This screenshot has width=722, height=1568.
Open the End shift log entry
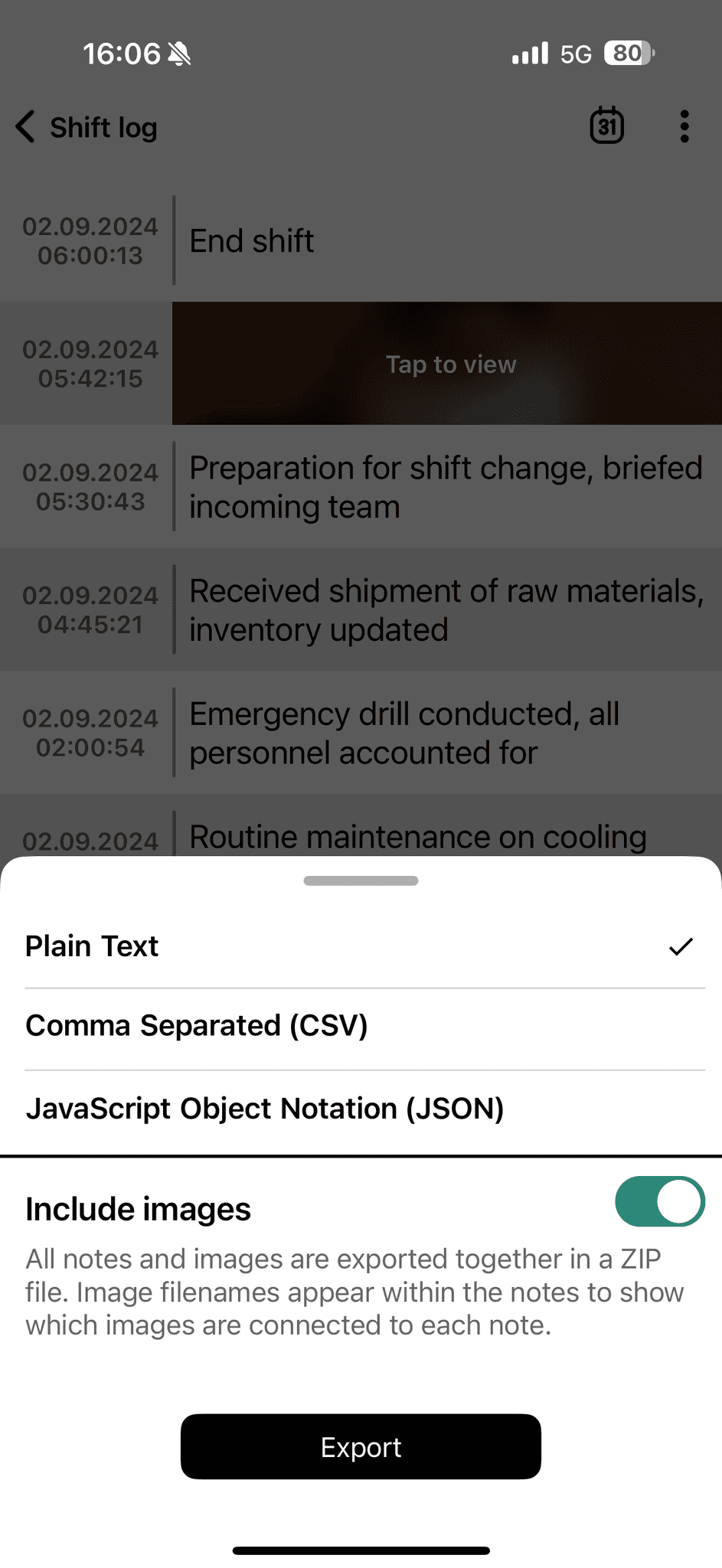pyautogui.click(x=251, y=241)
